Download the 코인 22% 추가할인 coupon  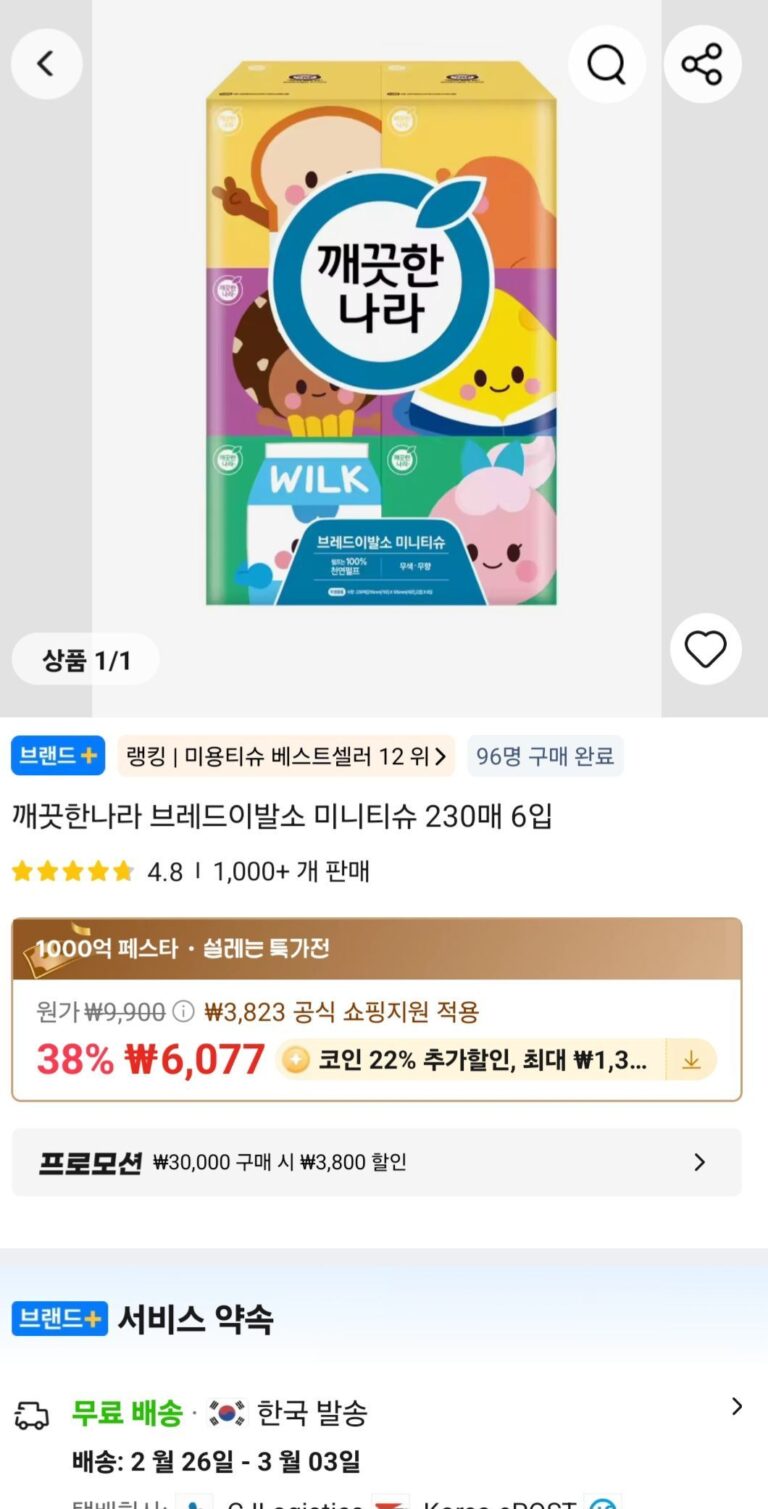click(x=691, y=1061)
